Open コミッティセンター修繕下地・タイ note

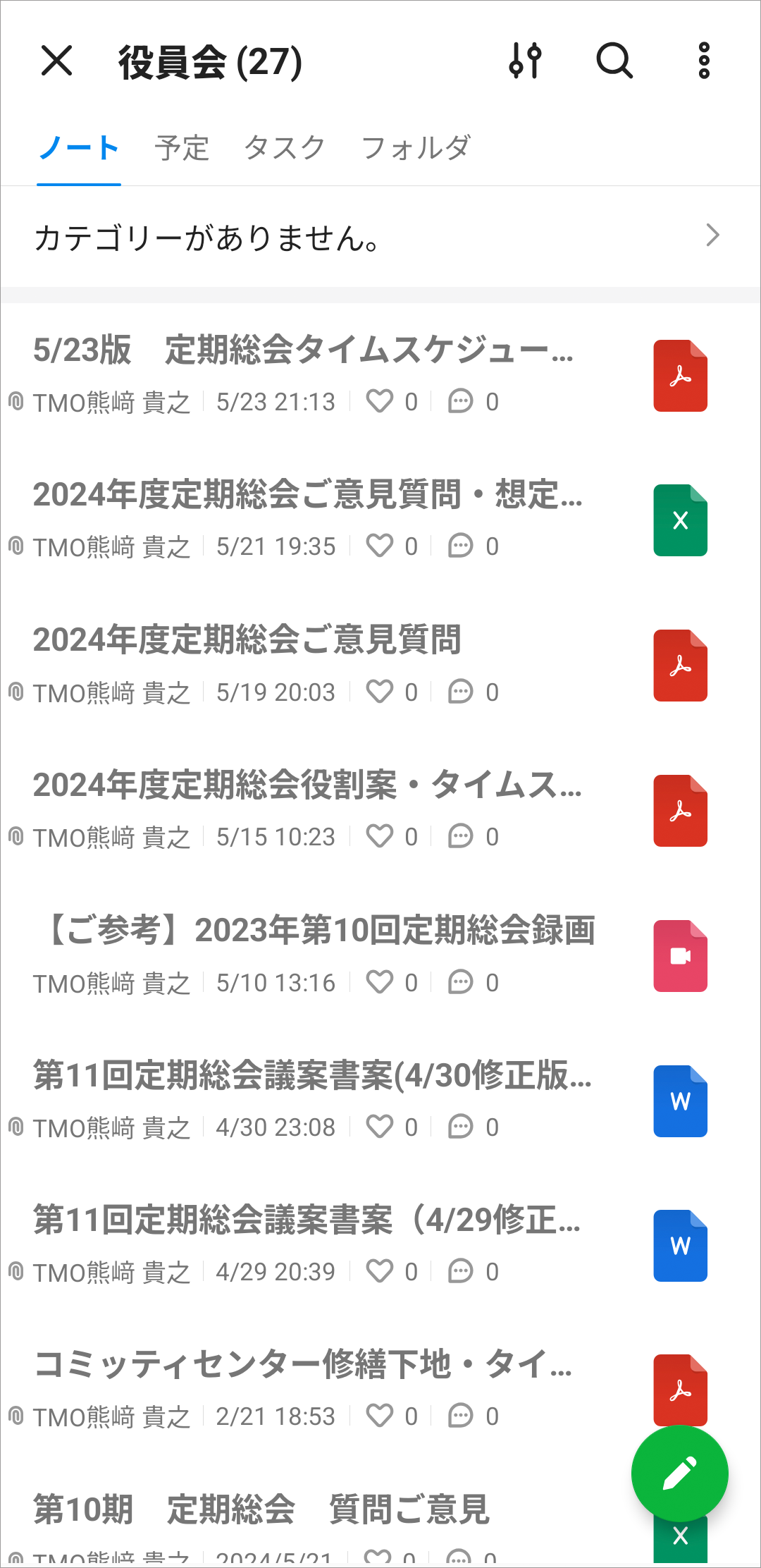303,1365
